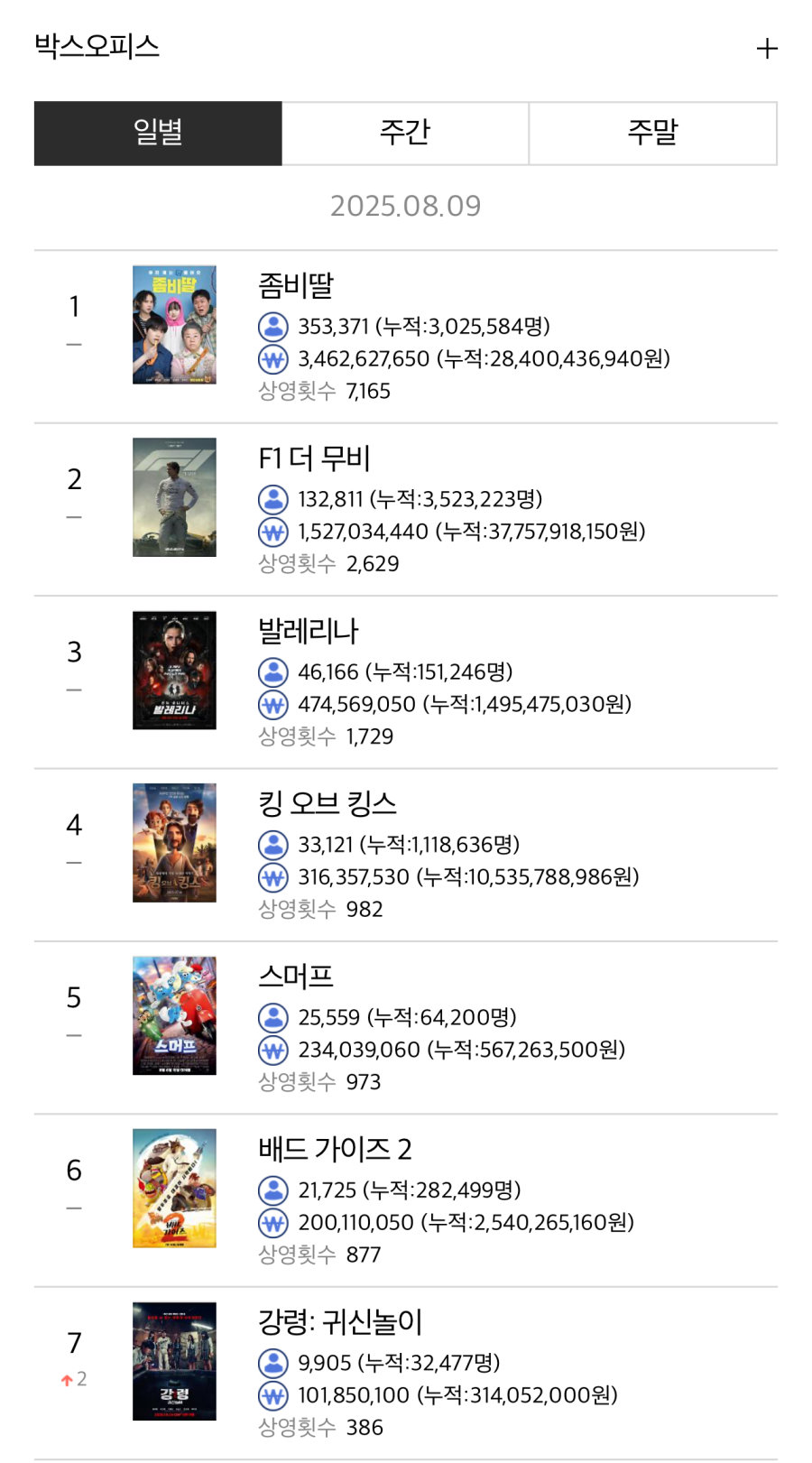Select the 일별 tab
The width and height of the screenshot is (812, 1463).
click(158, 134)
